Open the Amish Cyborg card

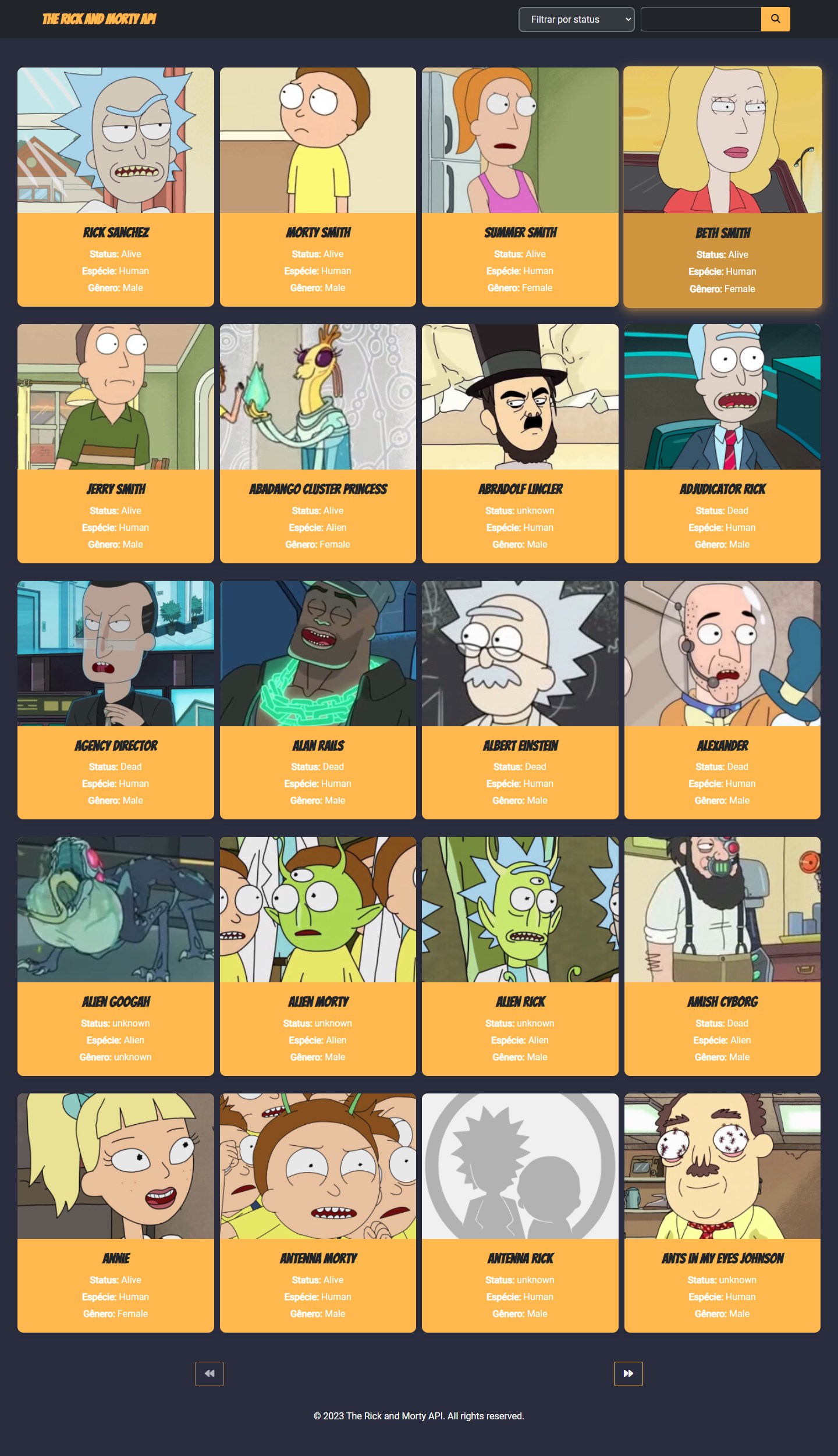722,956
